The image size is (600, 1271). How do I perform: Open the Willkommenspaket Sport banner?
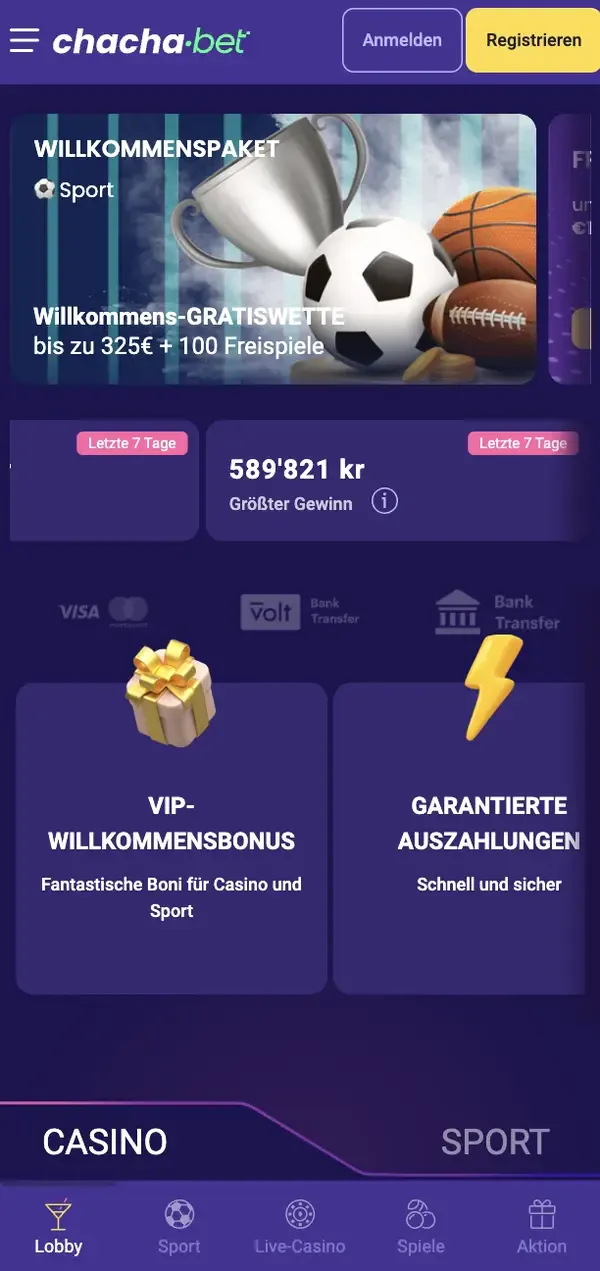(x=273, y=248)
